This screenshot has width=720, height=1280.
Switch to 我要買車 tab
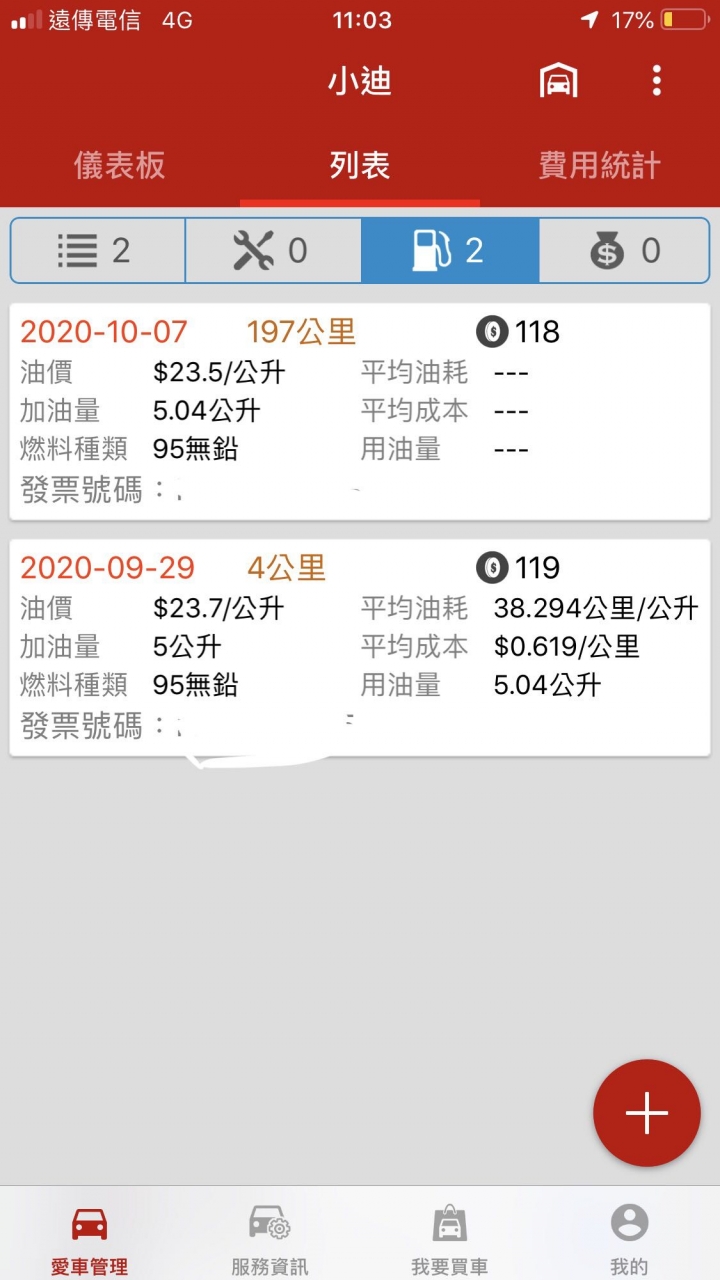click(450, 1237)
